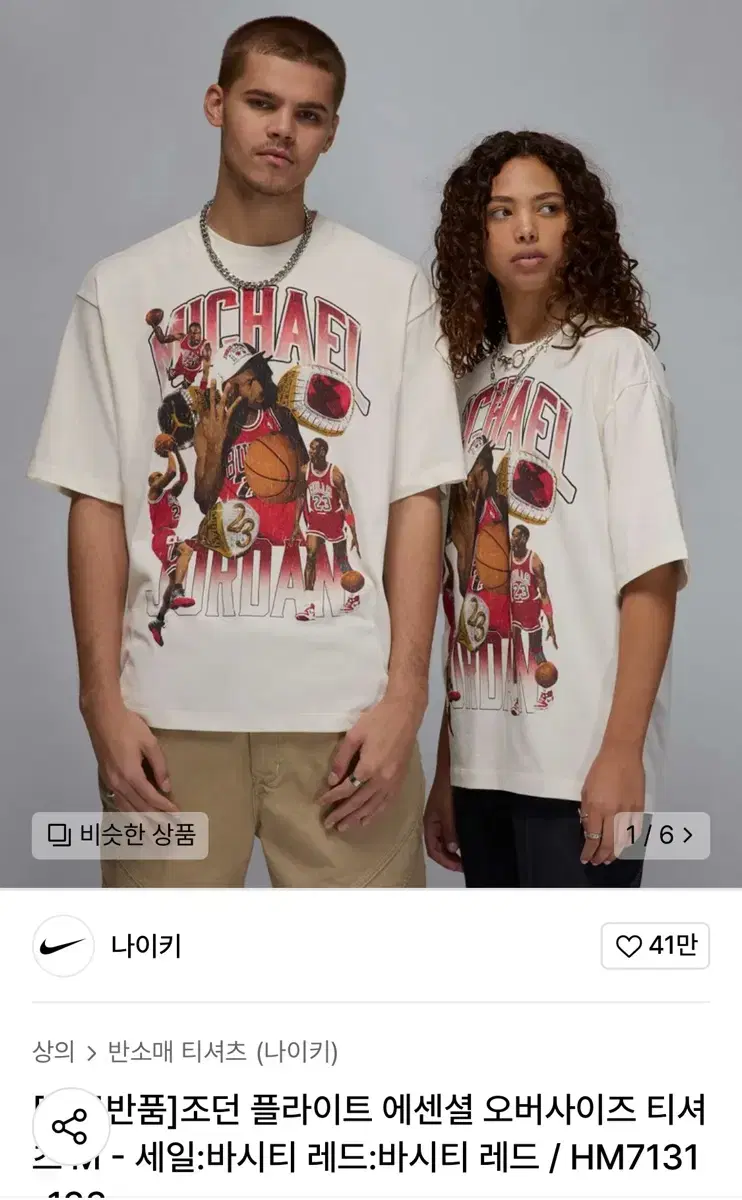Image resolution: width=742 pixels, height=1200 pixels.
Task: Tap the 나이키 brand name text
Action: click(x=146, y=946)
